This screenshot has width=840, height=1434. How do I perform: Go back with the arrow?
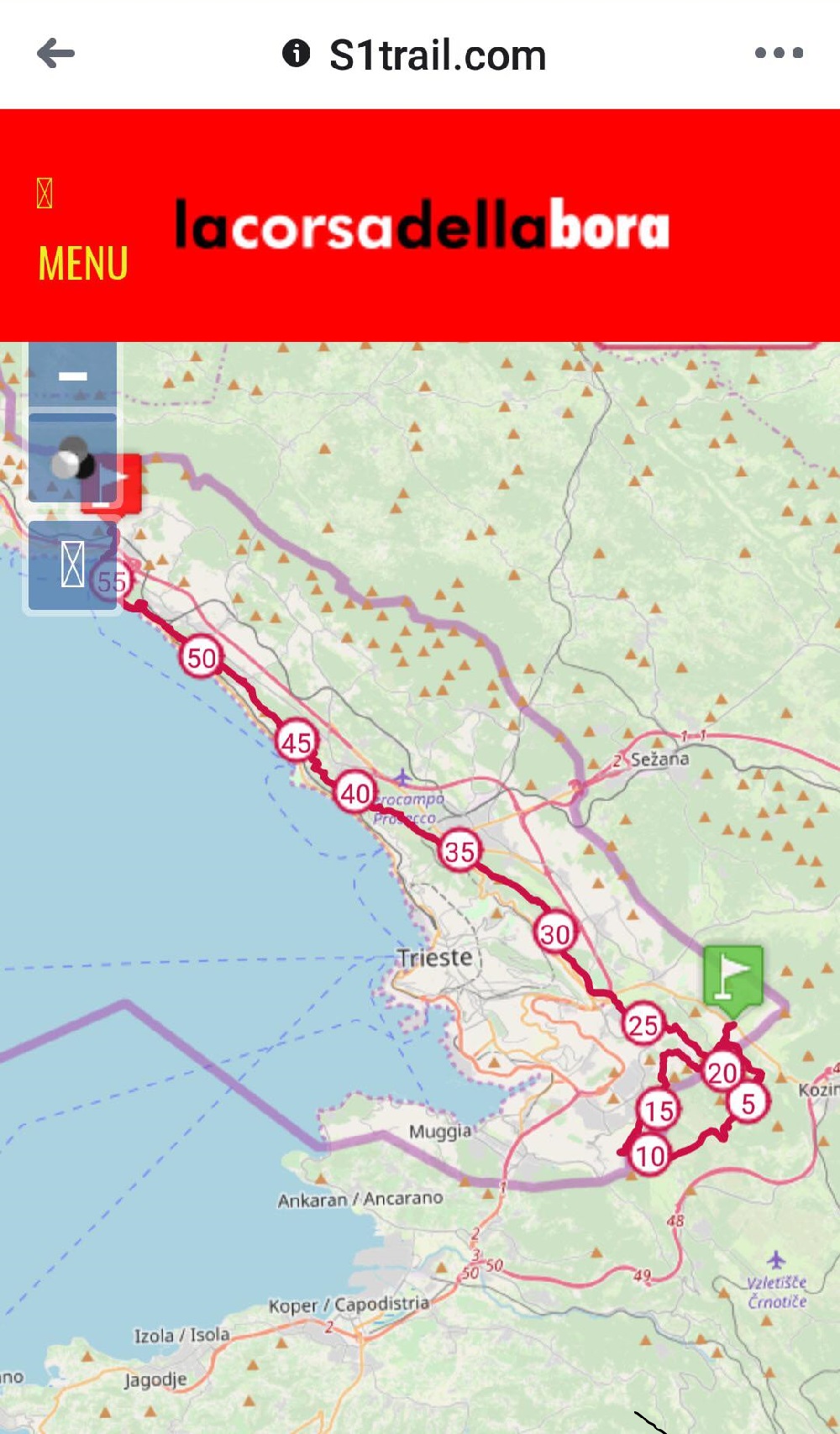click(56, 54)
